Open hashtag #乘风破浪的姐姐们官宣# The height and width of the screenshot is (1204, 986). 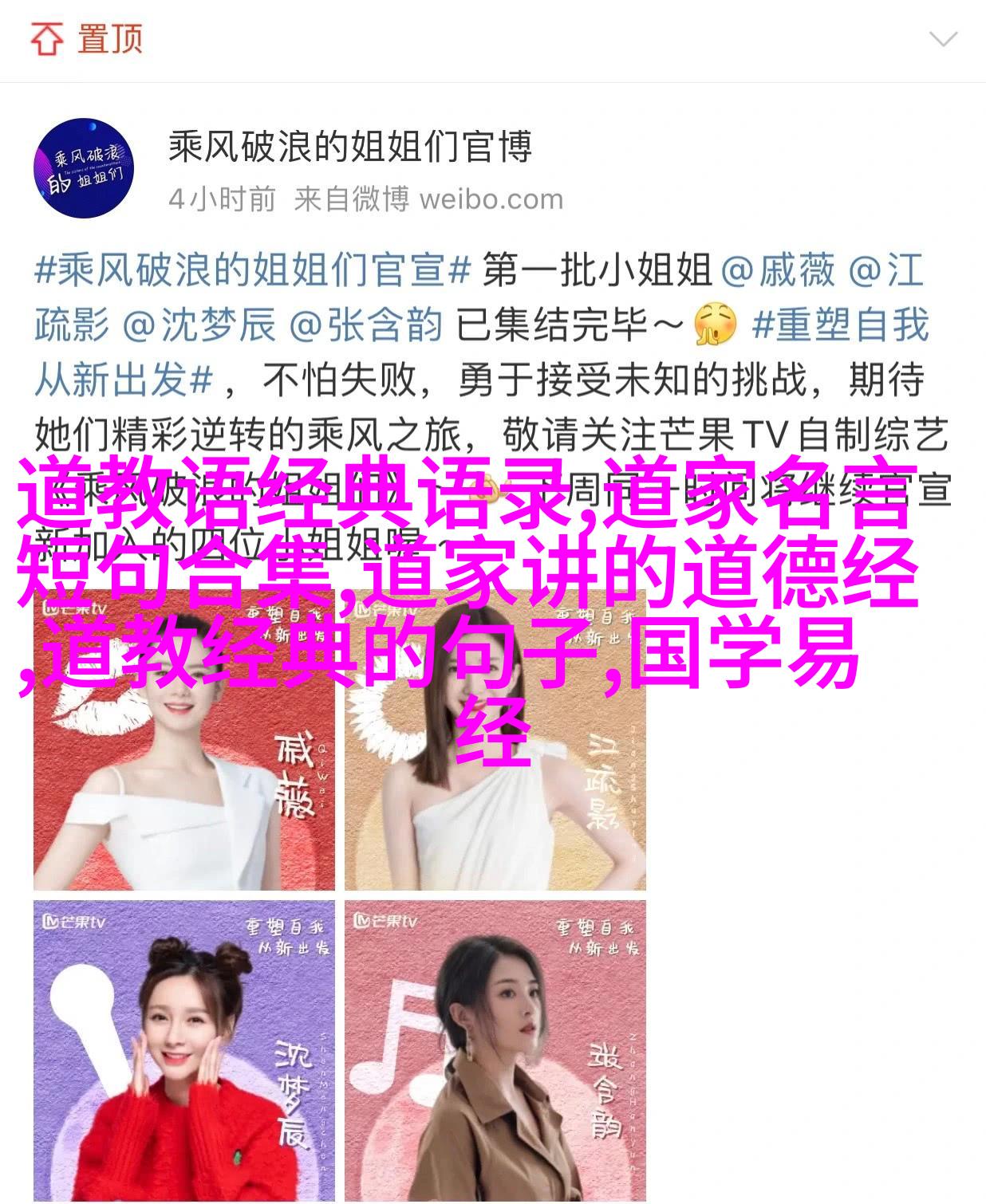(x=253, y=270)
